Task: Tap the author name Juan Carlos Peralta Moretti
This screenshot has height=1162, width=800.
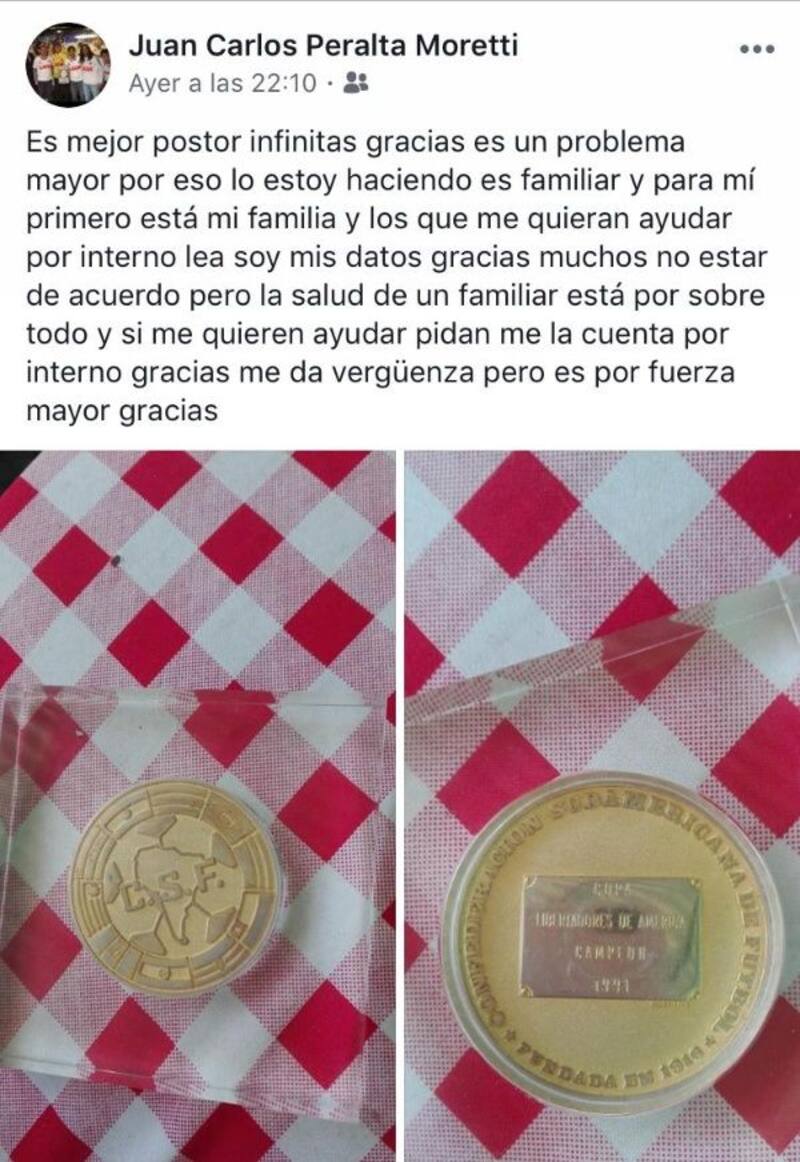Action: point(324,46)
